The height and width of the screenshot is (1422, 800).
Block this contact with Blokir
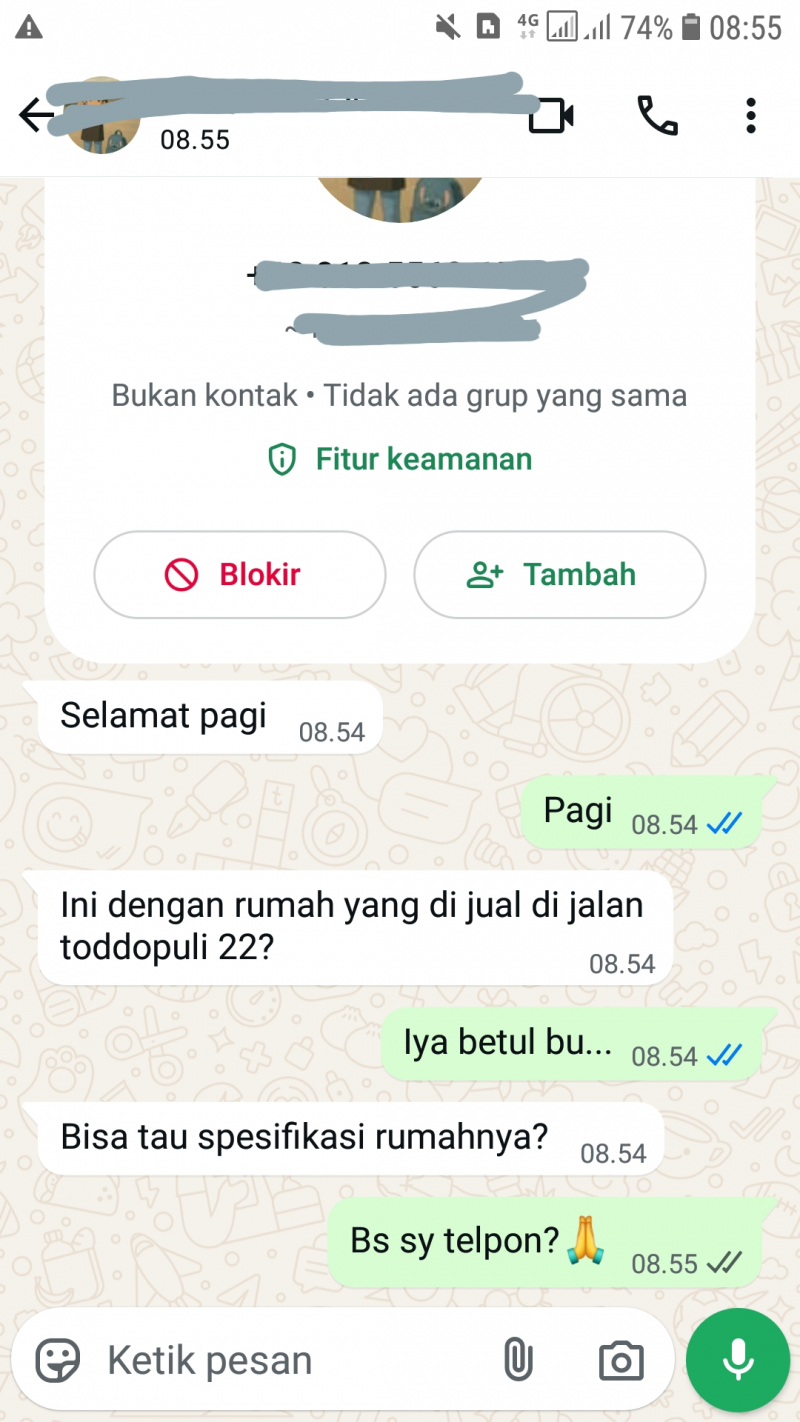pos(239,575)
